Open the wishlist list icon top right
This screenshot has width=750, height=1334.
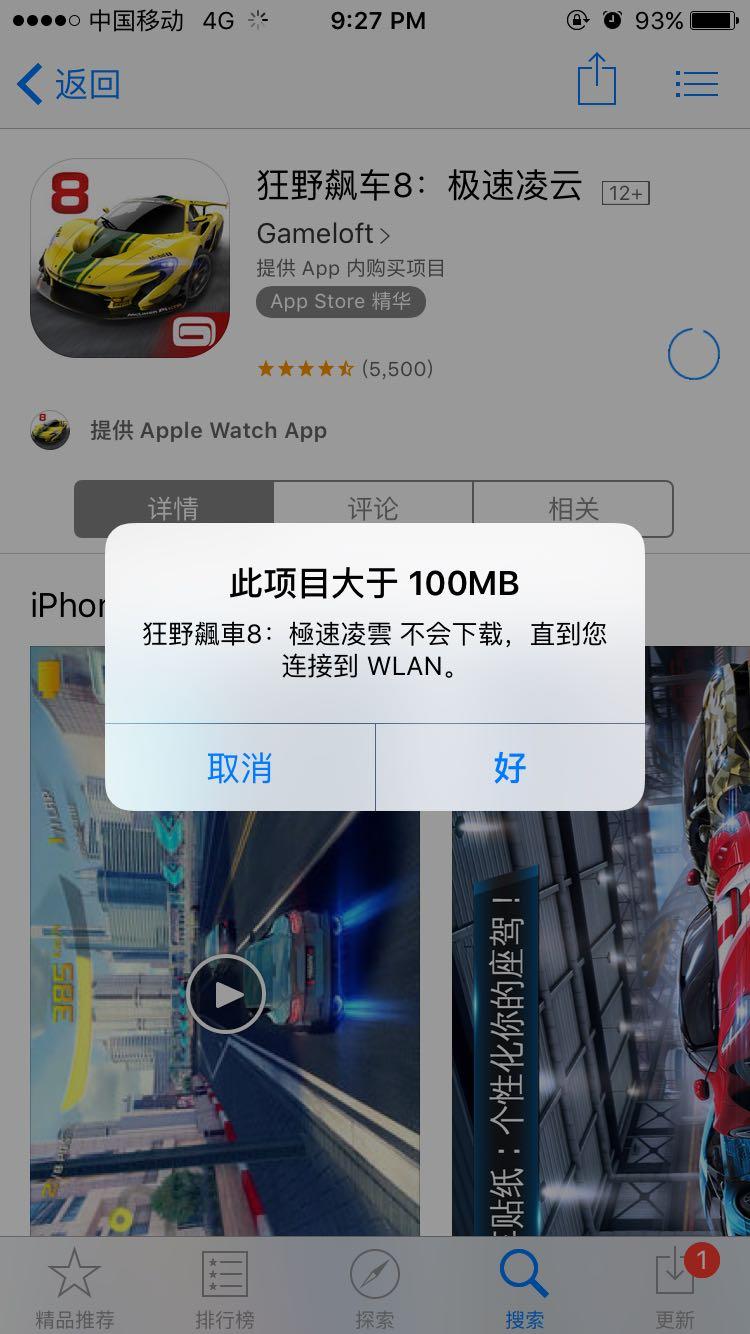pos(697,83)
